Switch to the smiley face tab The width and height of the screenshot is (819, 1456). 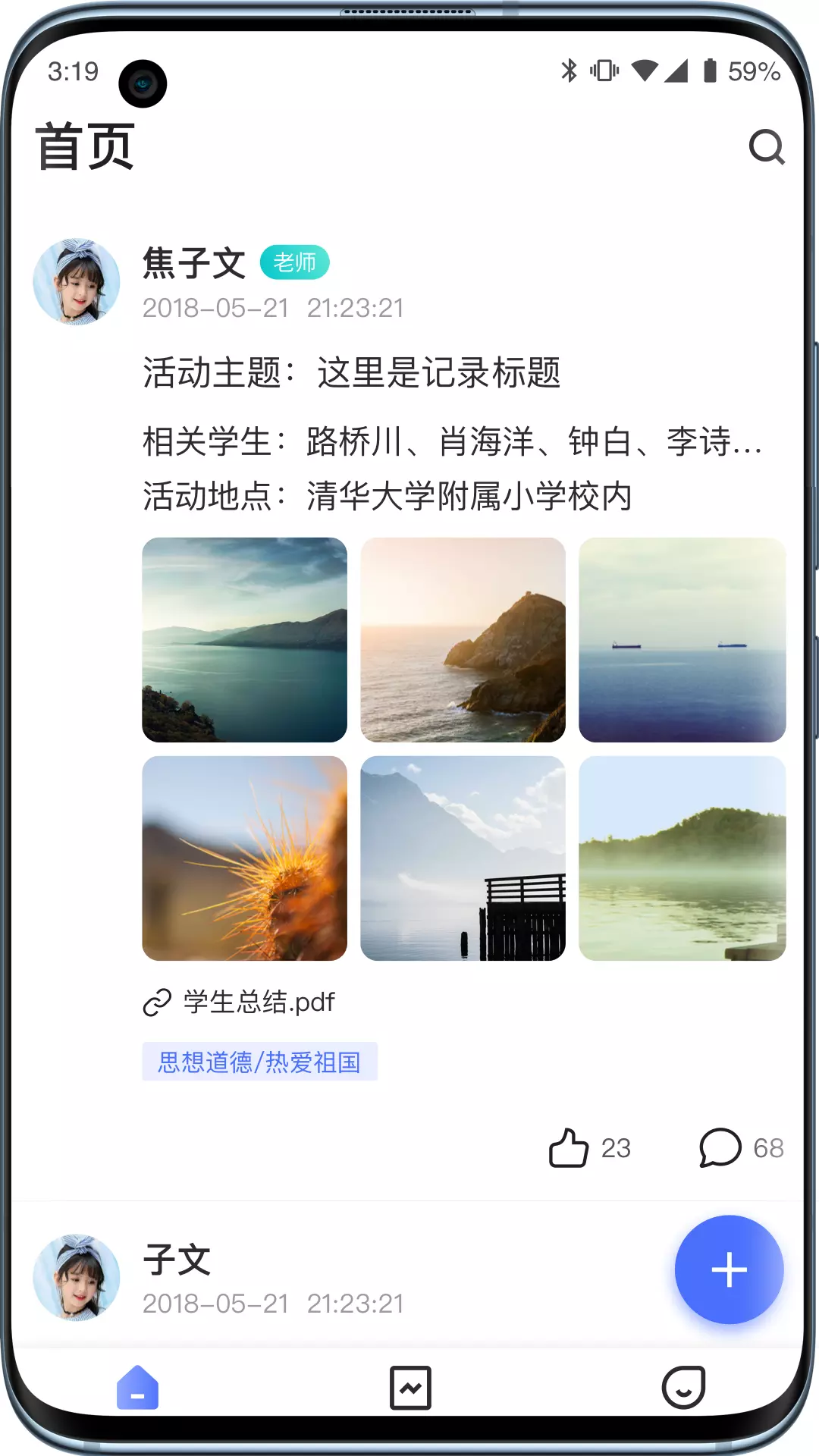683,1388
